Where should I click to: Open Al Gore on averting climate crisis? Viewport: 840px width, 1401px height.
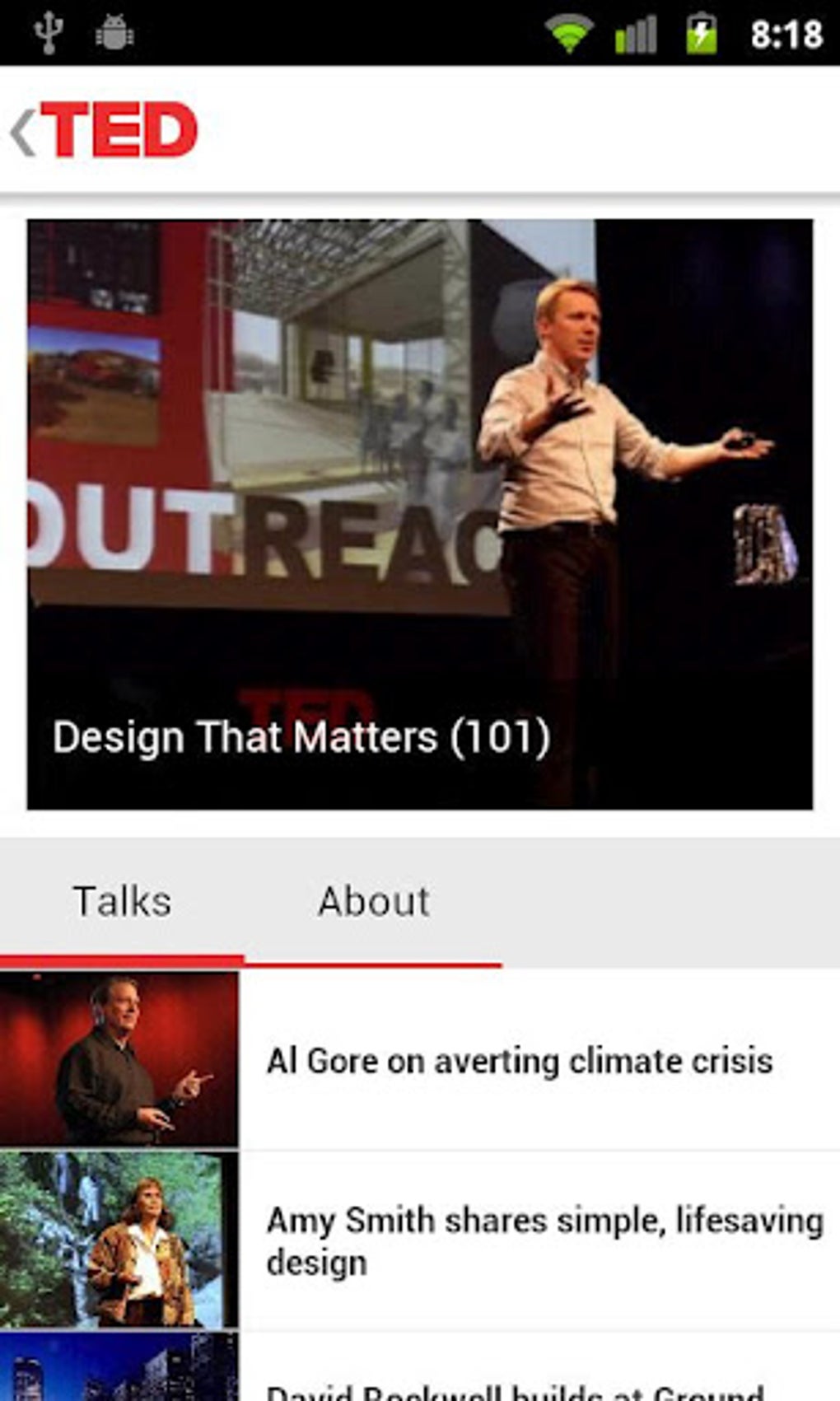(x=519, y=1061)
